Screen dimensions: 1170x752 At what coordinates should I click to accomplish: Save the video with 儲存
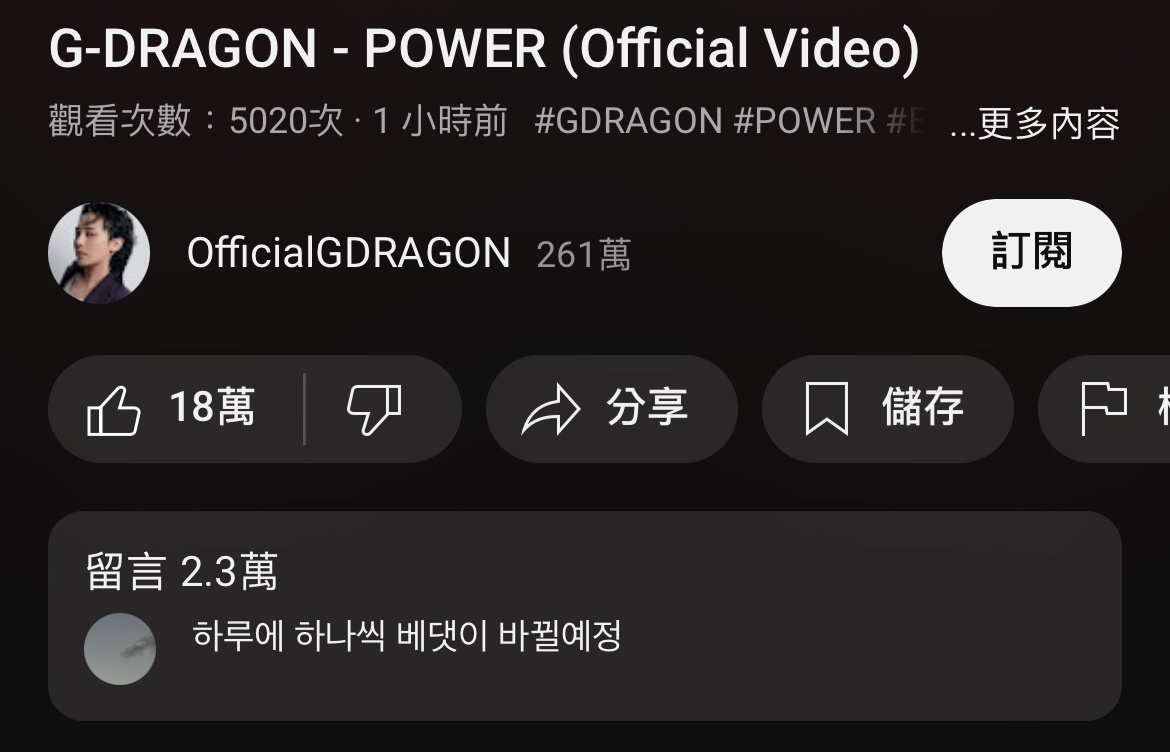[887, 409]
